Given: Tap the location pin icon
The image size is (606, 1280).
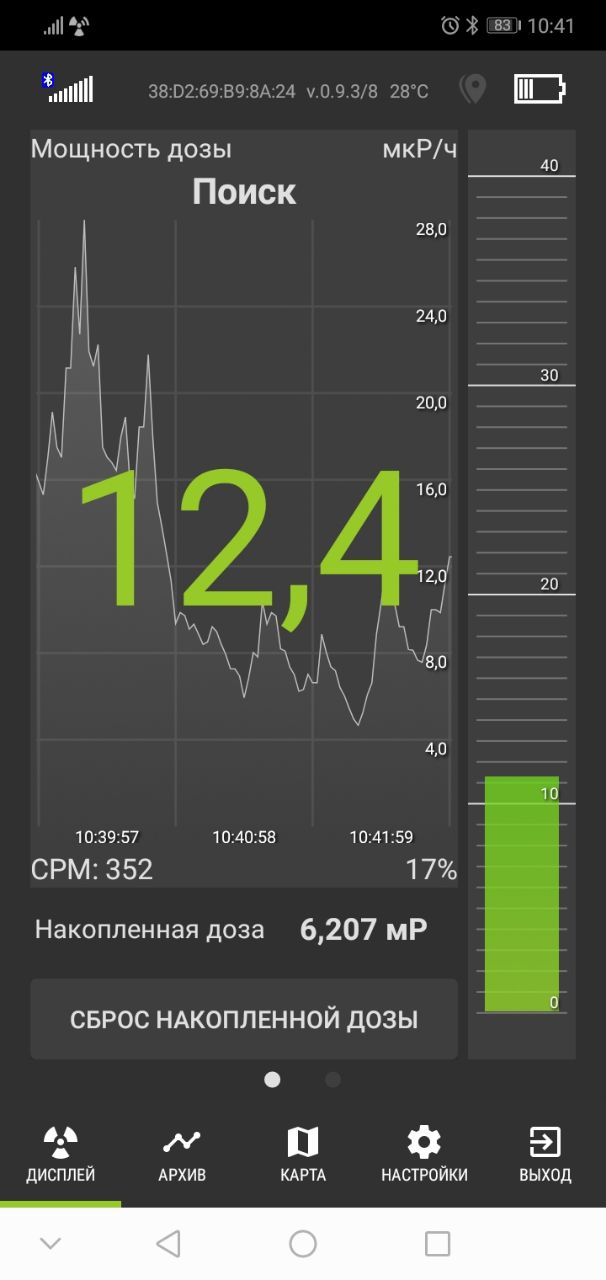Looking at the screenshot, I should (x=472, y=89).
